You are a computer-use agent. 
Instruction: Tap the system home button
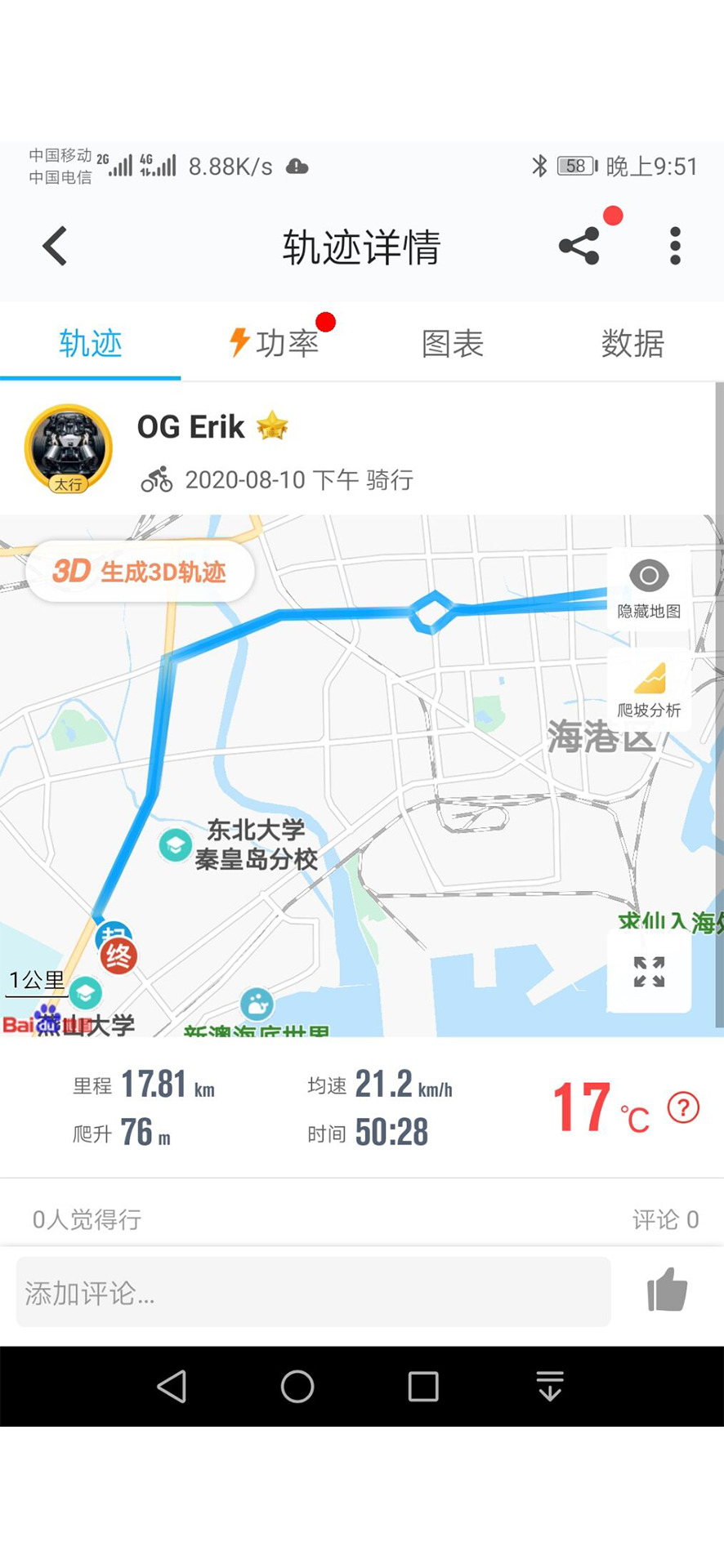tap(297, 1386)
